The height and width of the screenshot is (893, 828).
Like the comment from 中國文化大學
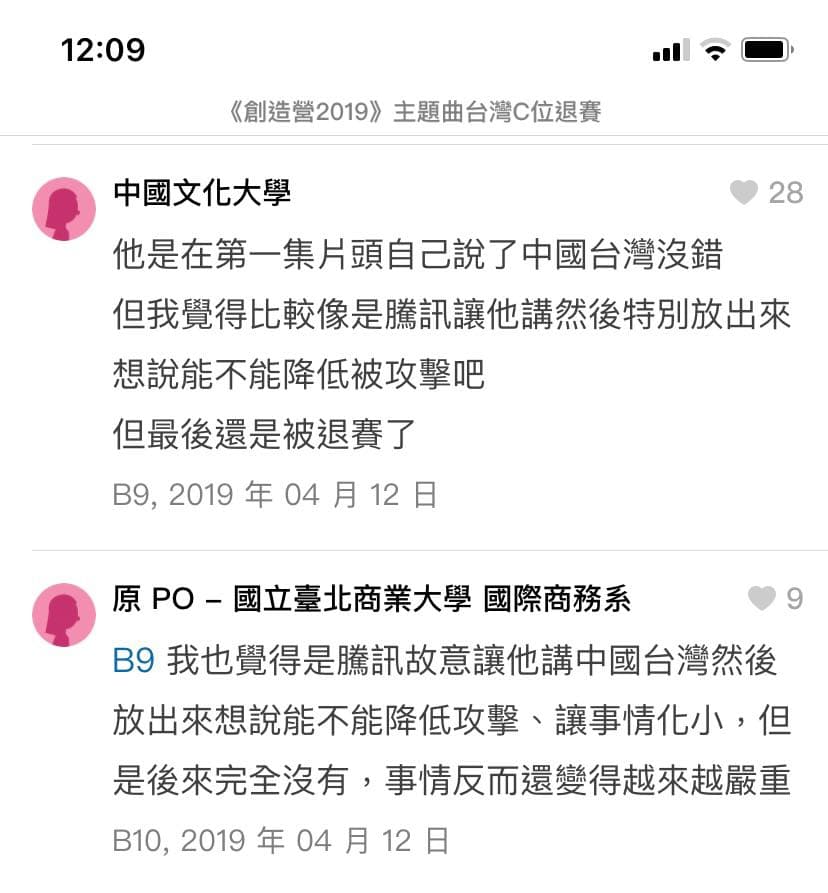[x=744, y=193]
